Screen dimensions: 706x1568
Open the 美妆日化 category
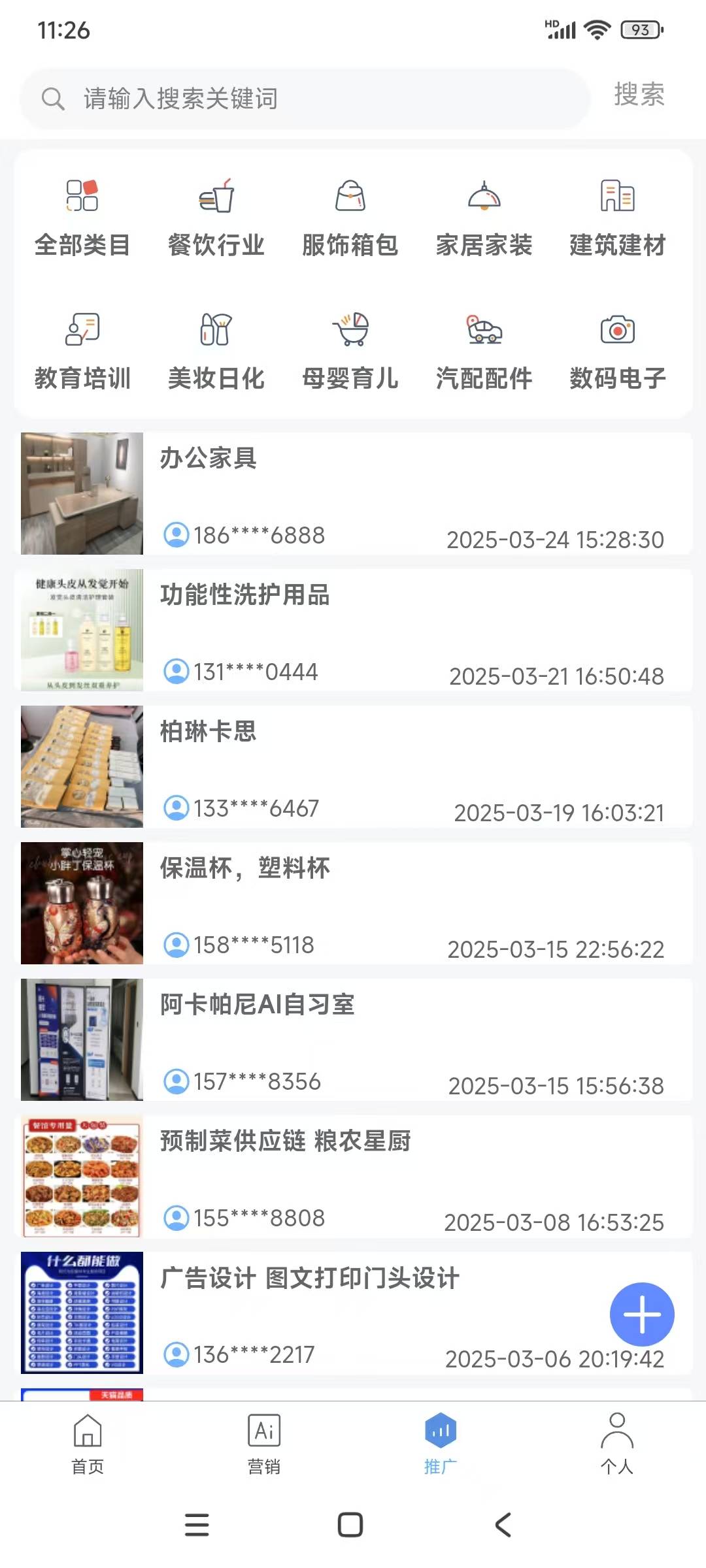pyautogui.click(x=216, y=351)
